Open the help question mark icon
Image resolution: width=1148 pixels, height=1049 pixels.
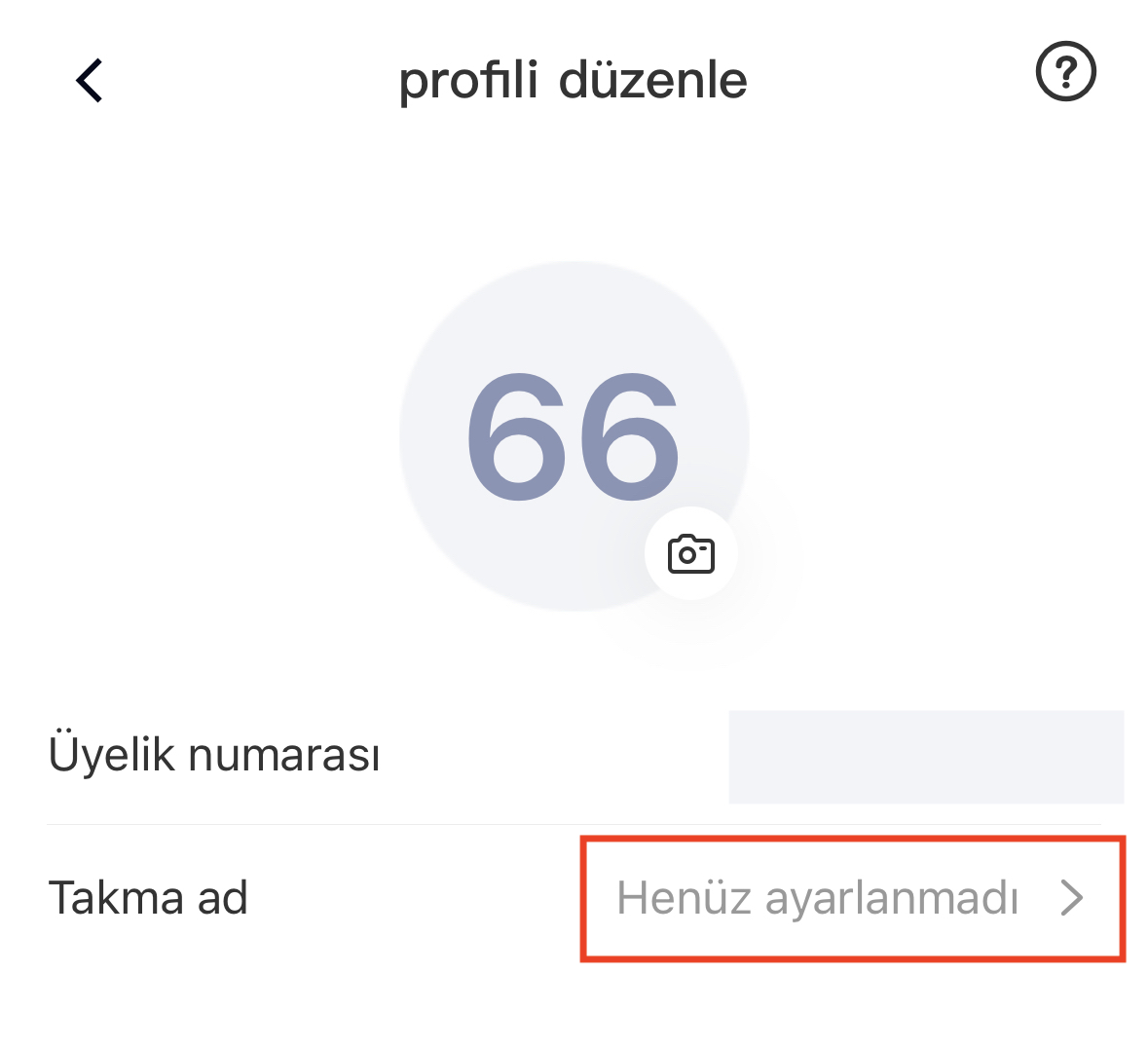[1065, 72]
